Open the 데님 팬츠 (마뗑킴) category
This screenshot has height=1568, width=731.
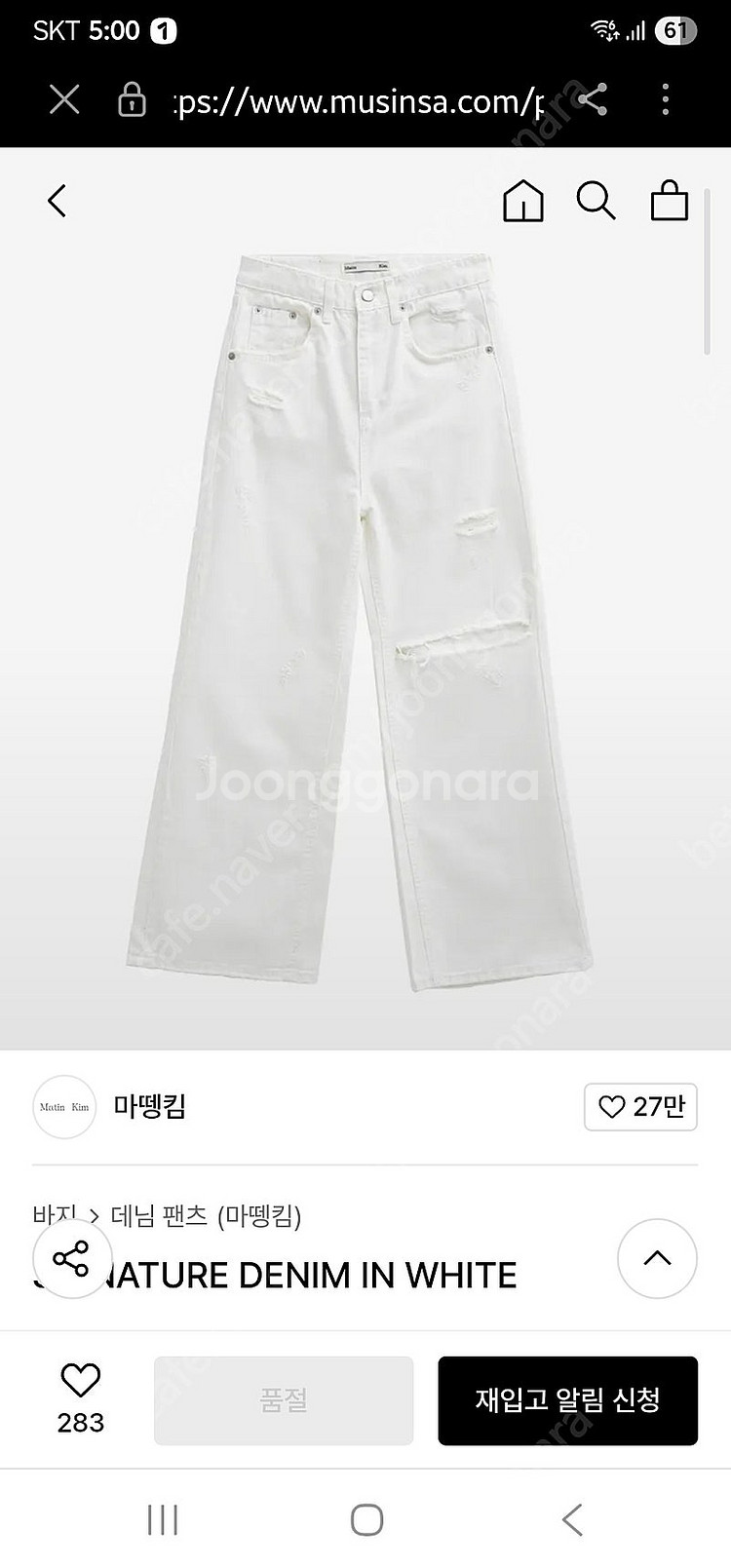click(207, 1216)
